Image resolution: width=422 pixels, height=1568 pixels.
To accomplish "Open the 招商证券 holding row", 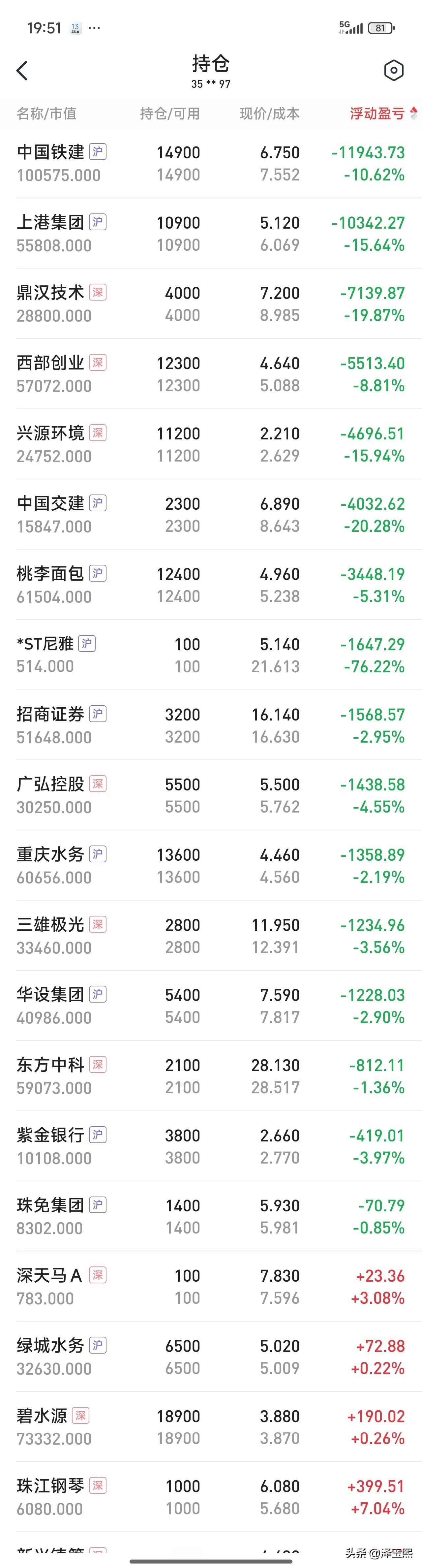I will (211, 725).
